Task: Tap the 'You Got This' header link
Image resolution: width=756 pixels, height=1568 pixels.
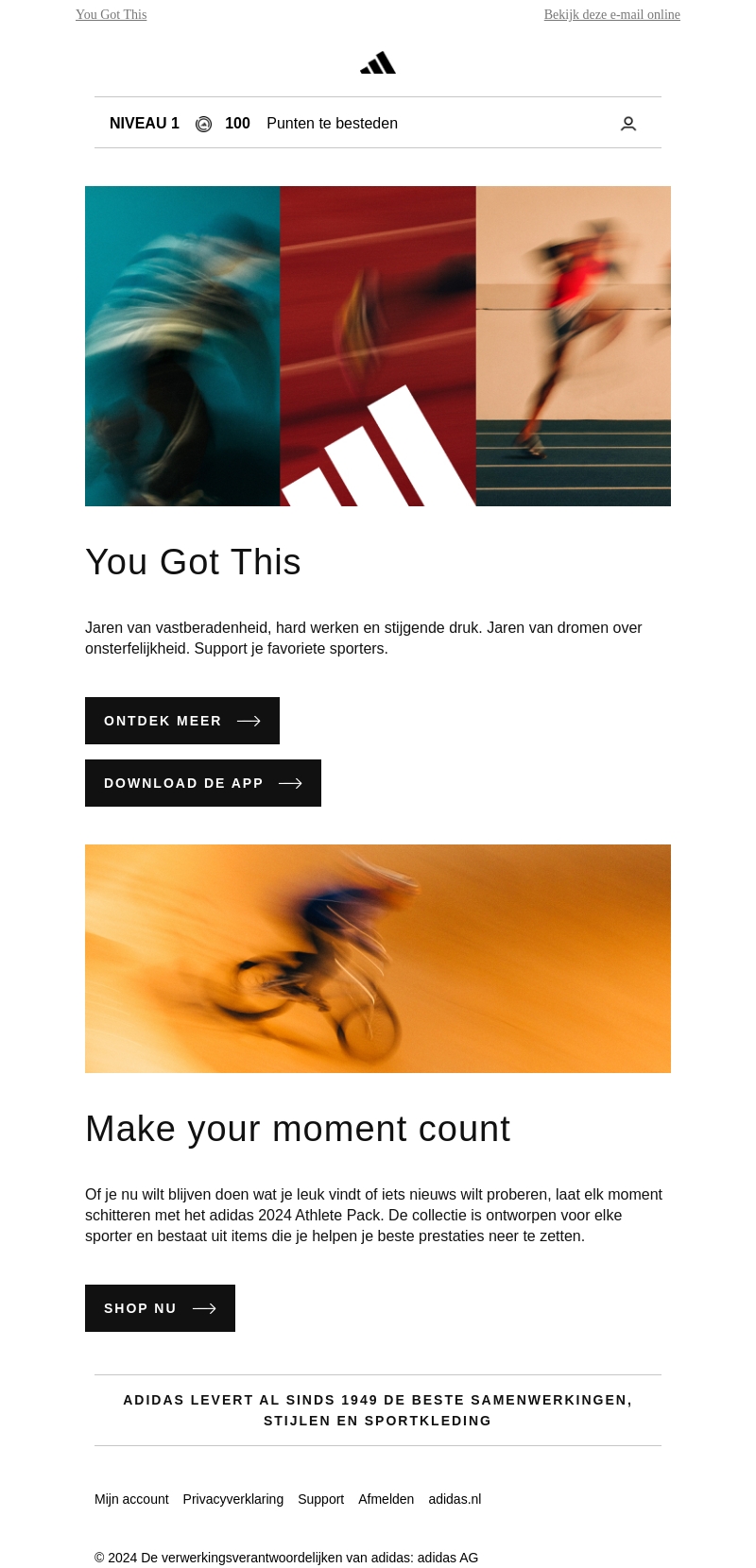Action: coord(112,15)
